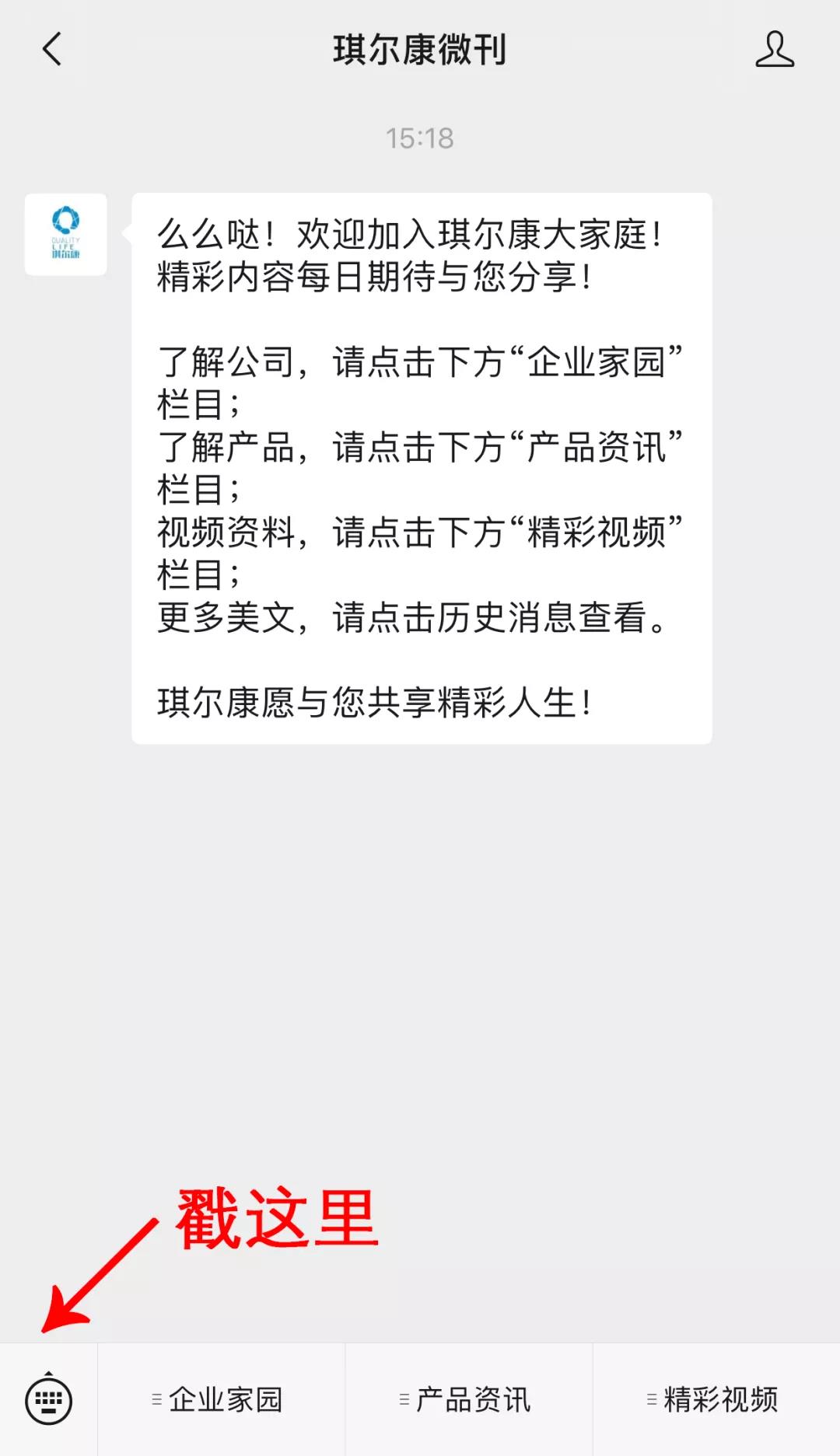This screenshot has height=1456, width=840.
Task: Tap the 琪尔康 avatar beside the message
Action: coord(65,234)
